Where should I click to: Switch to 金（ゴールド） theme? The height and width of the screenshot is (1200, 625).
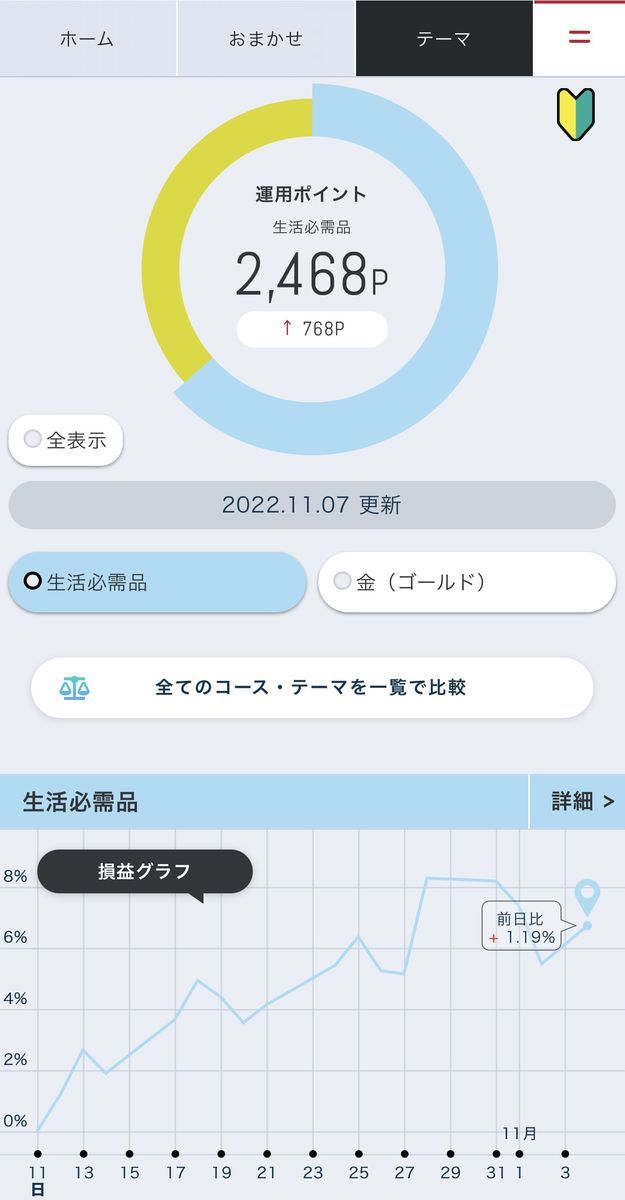[466, 582]
